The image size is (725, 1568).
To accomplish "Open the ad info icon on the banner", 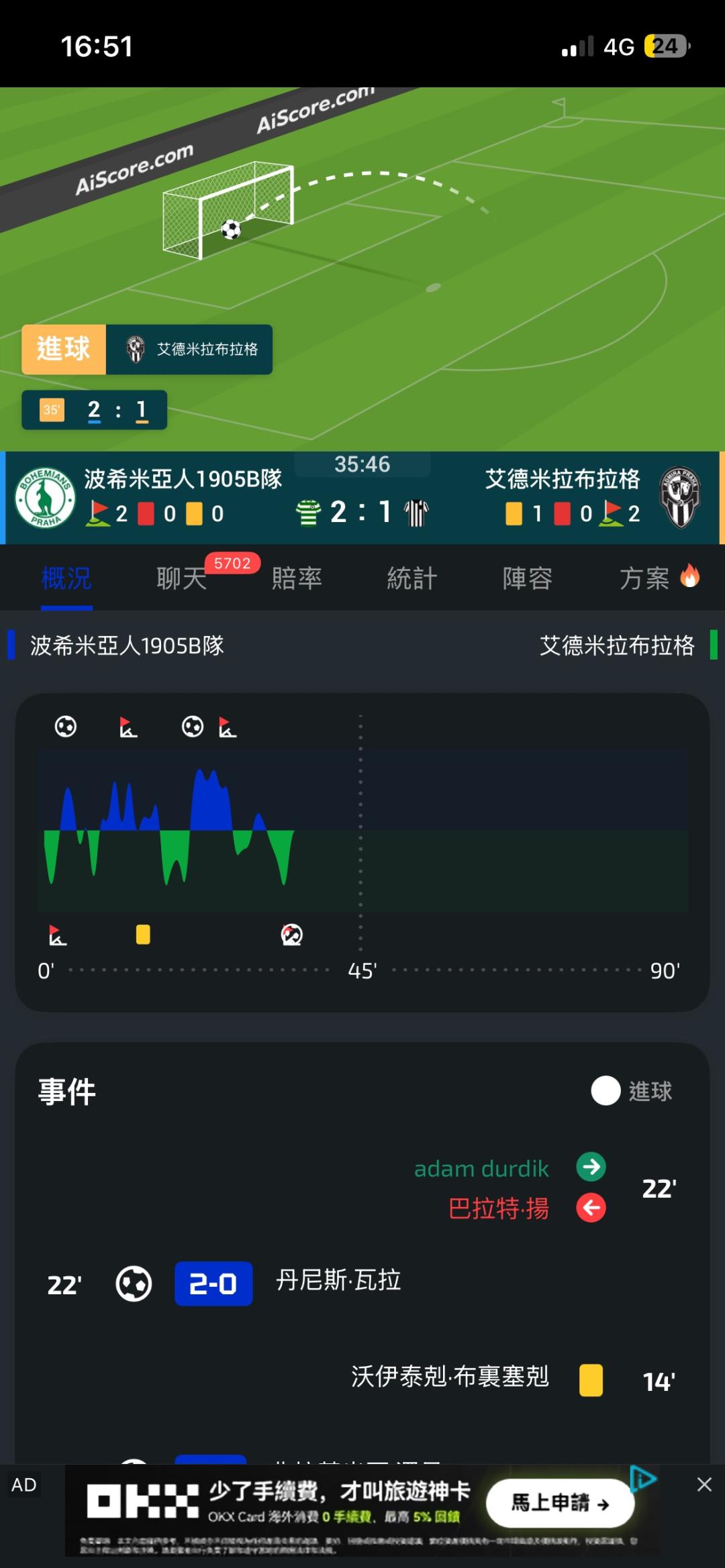I will point(643,1478).
